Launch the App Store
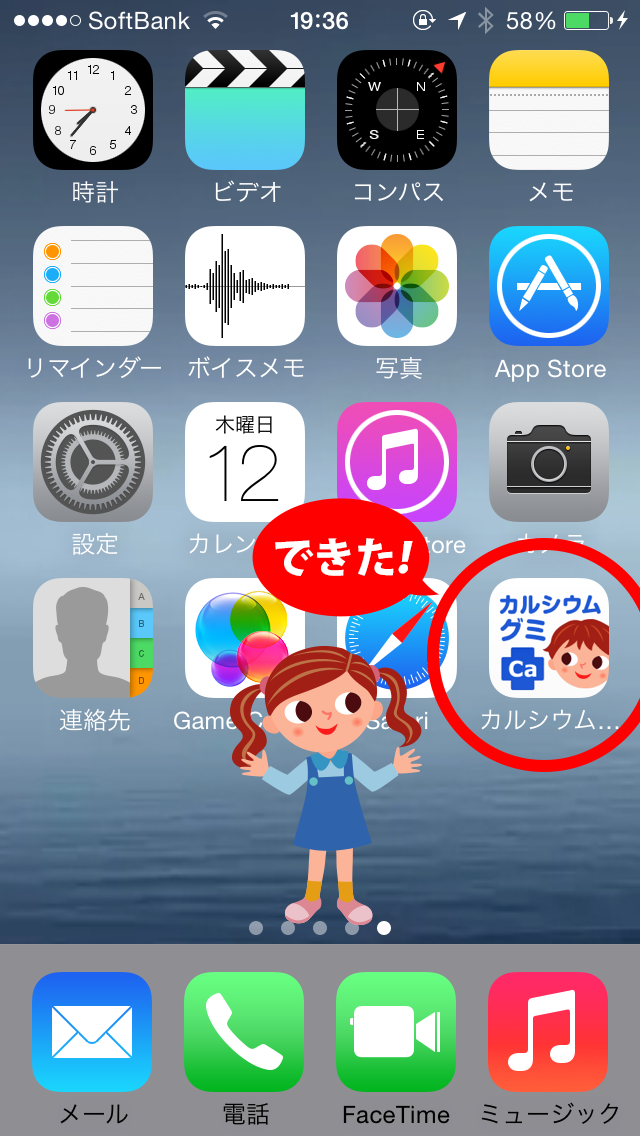The image size is (640, 1136). tap(549, 286)
